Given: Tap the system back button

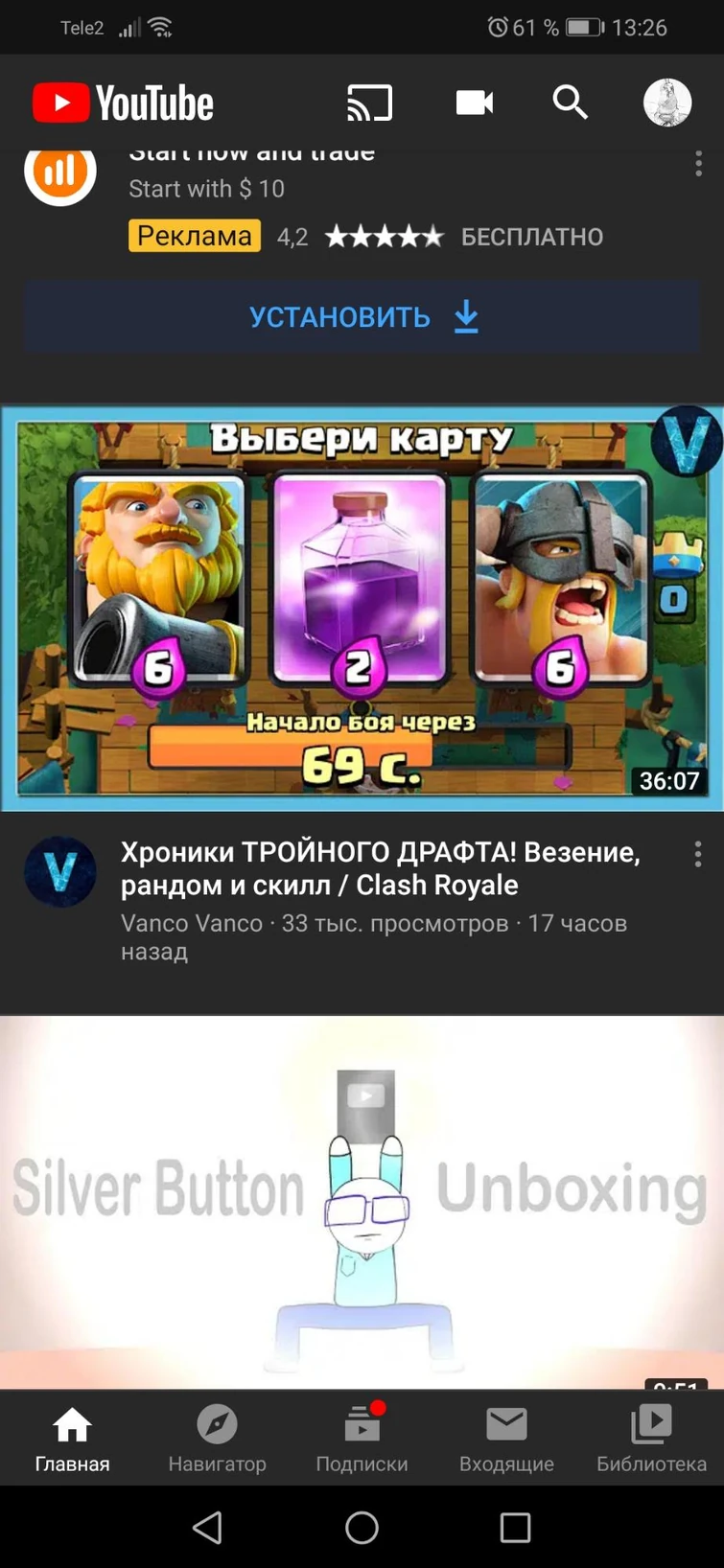Looking at the screenshot, I should pos(208,1527).
